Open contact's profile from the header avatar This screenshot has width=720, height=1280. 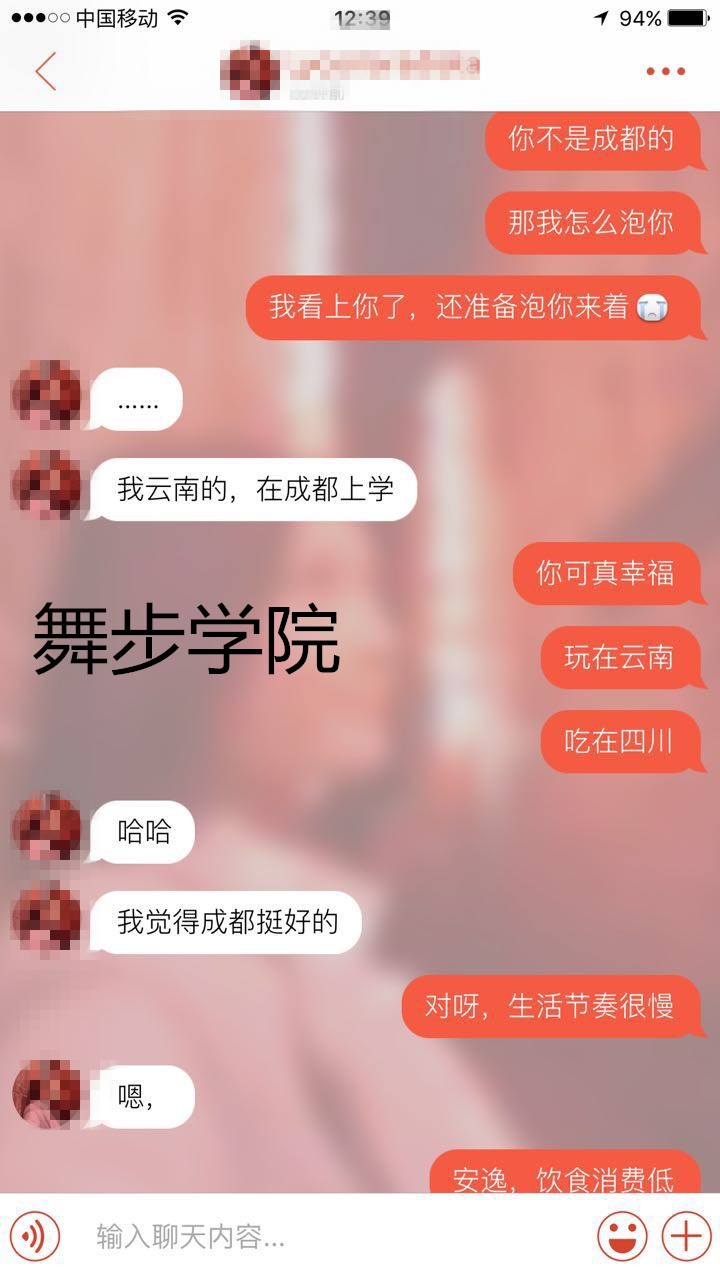(249, 70)
